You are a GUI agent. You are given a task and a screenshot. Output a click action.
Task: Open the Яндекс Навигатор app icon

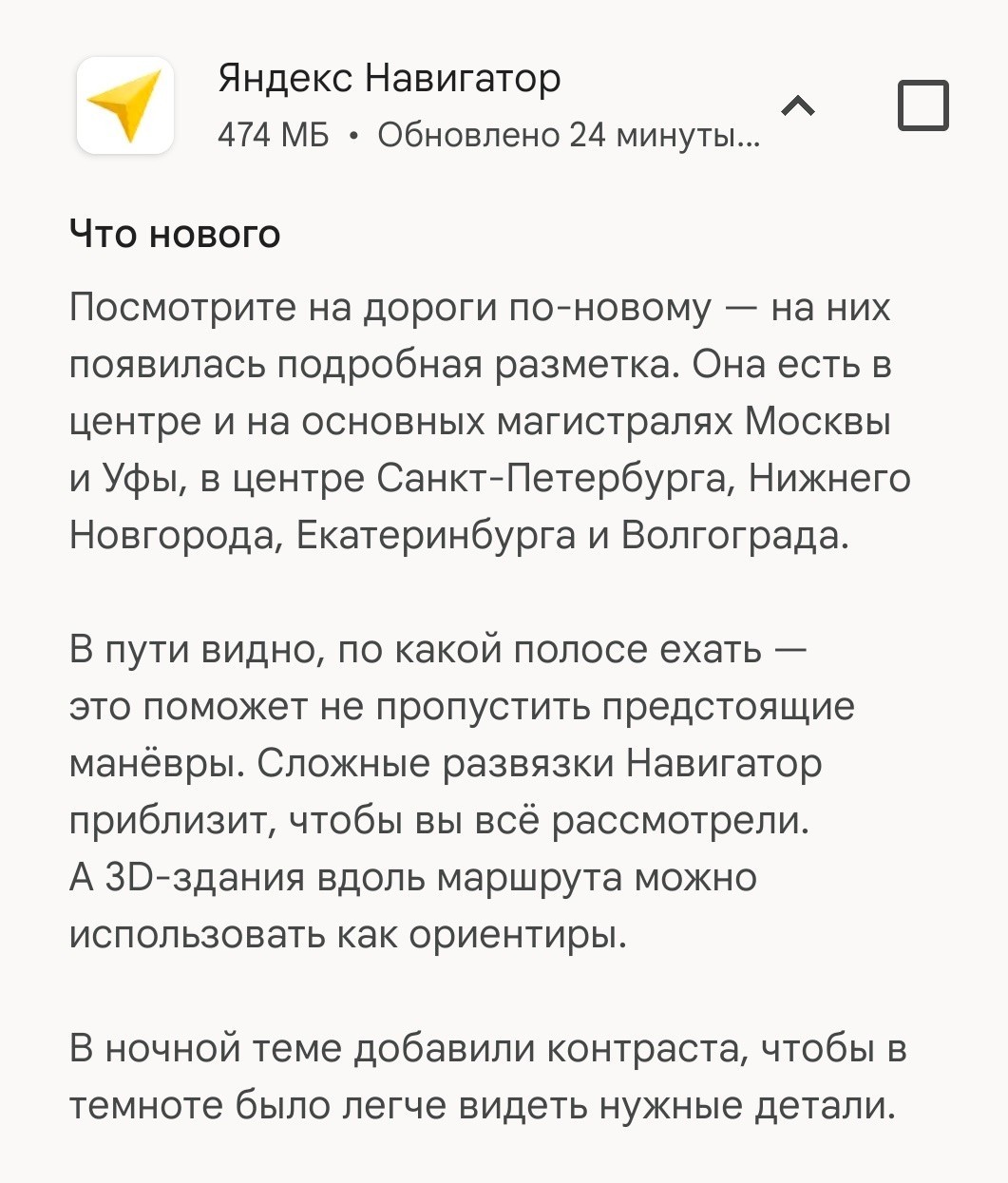(125, 105)
